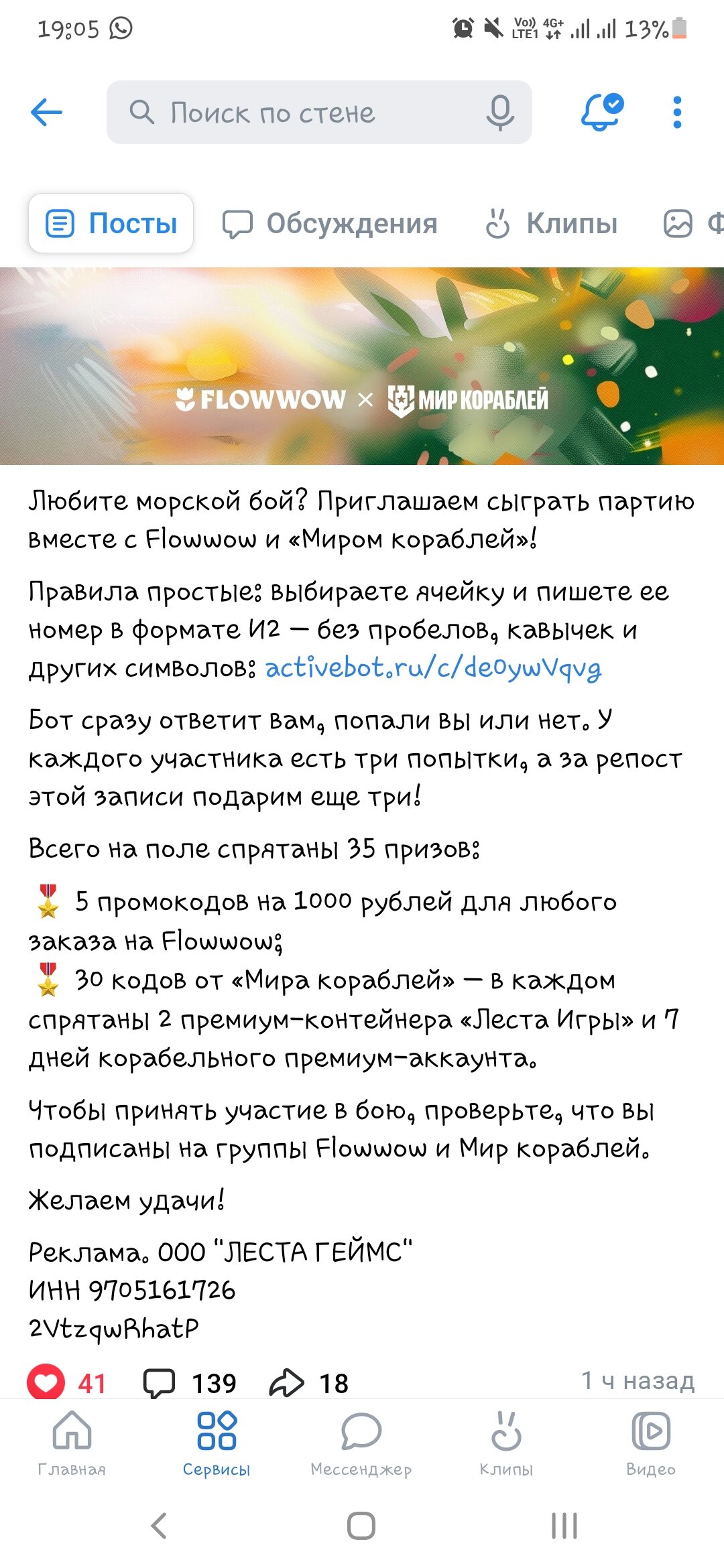Screen dimensions: 724x1568
Task: Tap the system home button
Action: (361, 1526)
